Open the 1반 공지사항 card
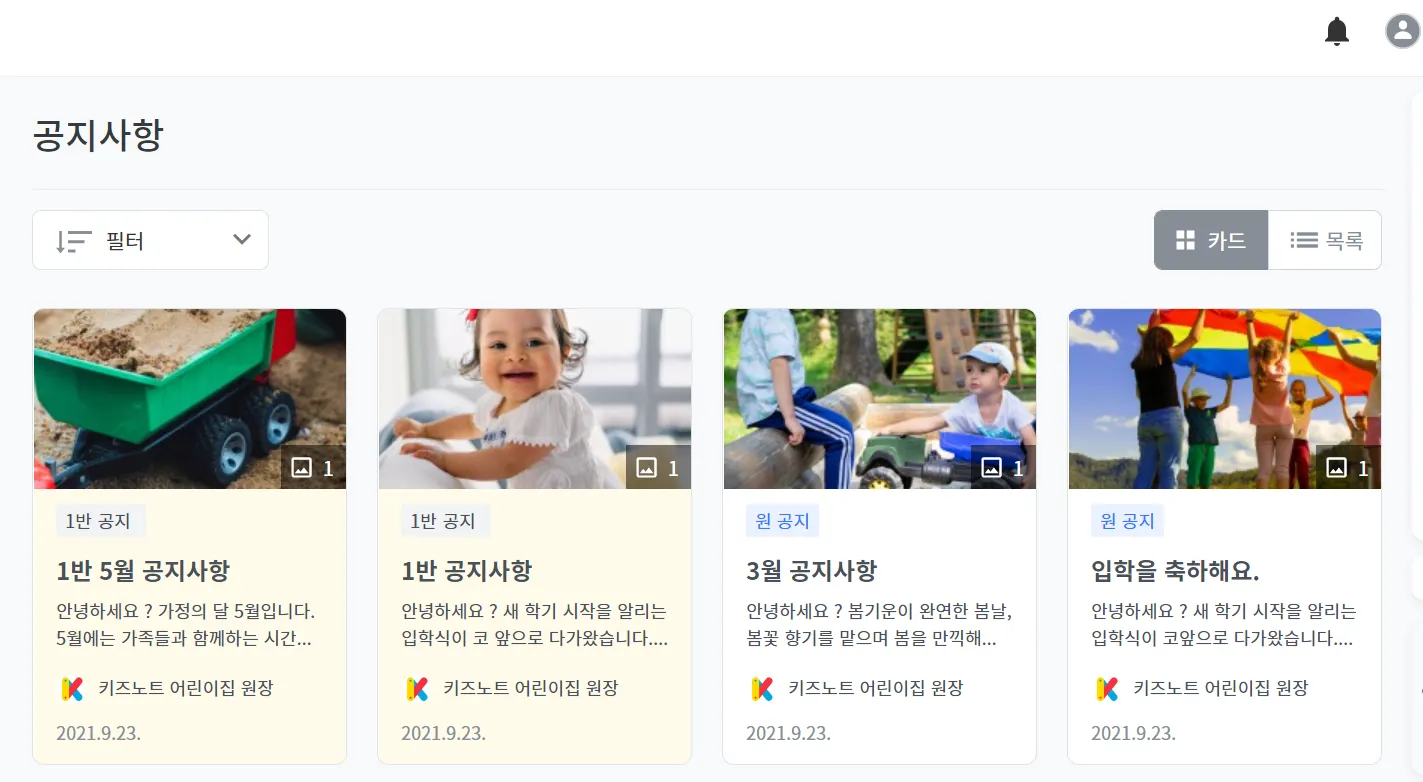Image resolution: width=1423 pixels, height=782 pixels. point(535,536)
